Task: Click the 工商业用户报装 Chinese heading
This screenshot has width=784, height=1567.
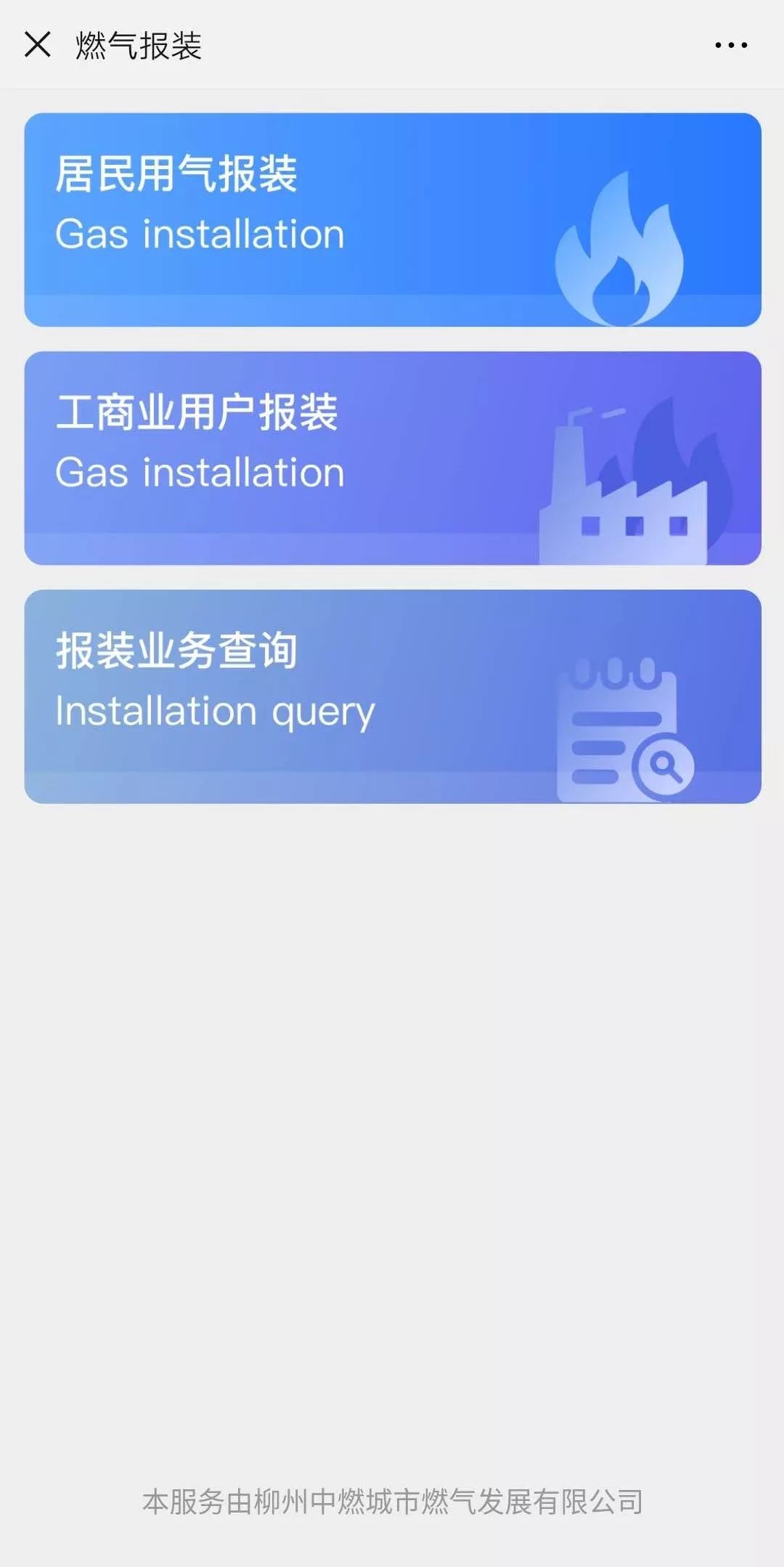Action: pyautogui.click(x=200, y=412)
